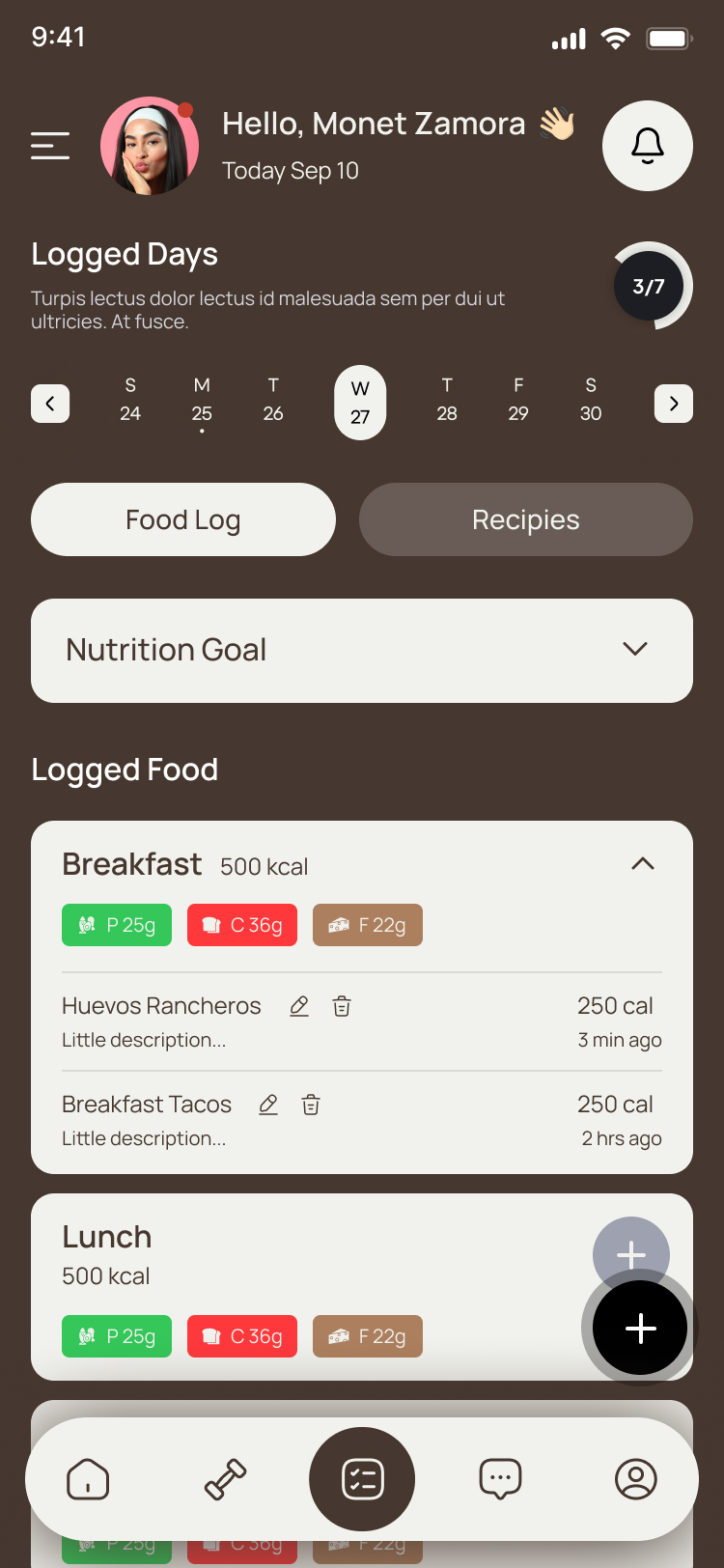Open the profile account icon
The width and height of the screenshot is (724, 1568).
636,1478
